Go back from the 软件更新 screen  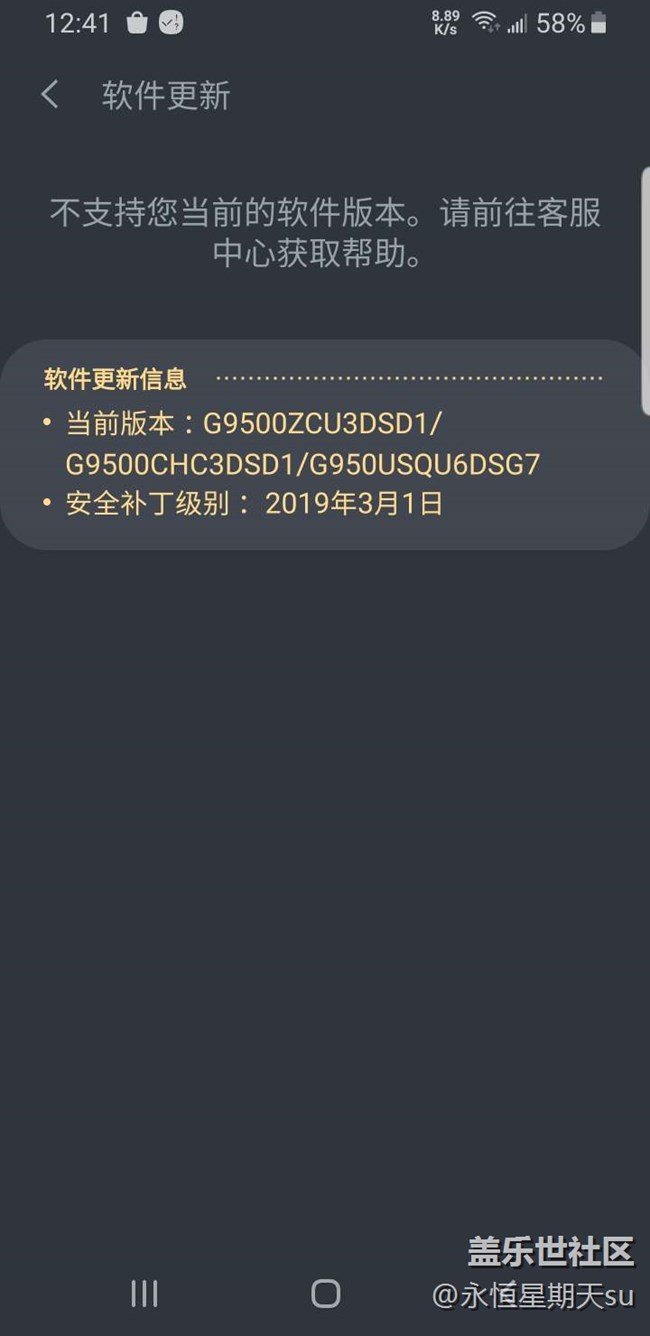(50, 95)
